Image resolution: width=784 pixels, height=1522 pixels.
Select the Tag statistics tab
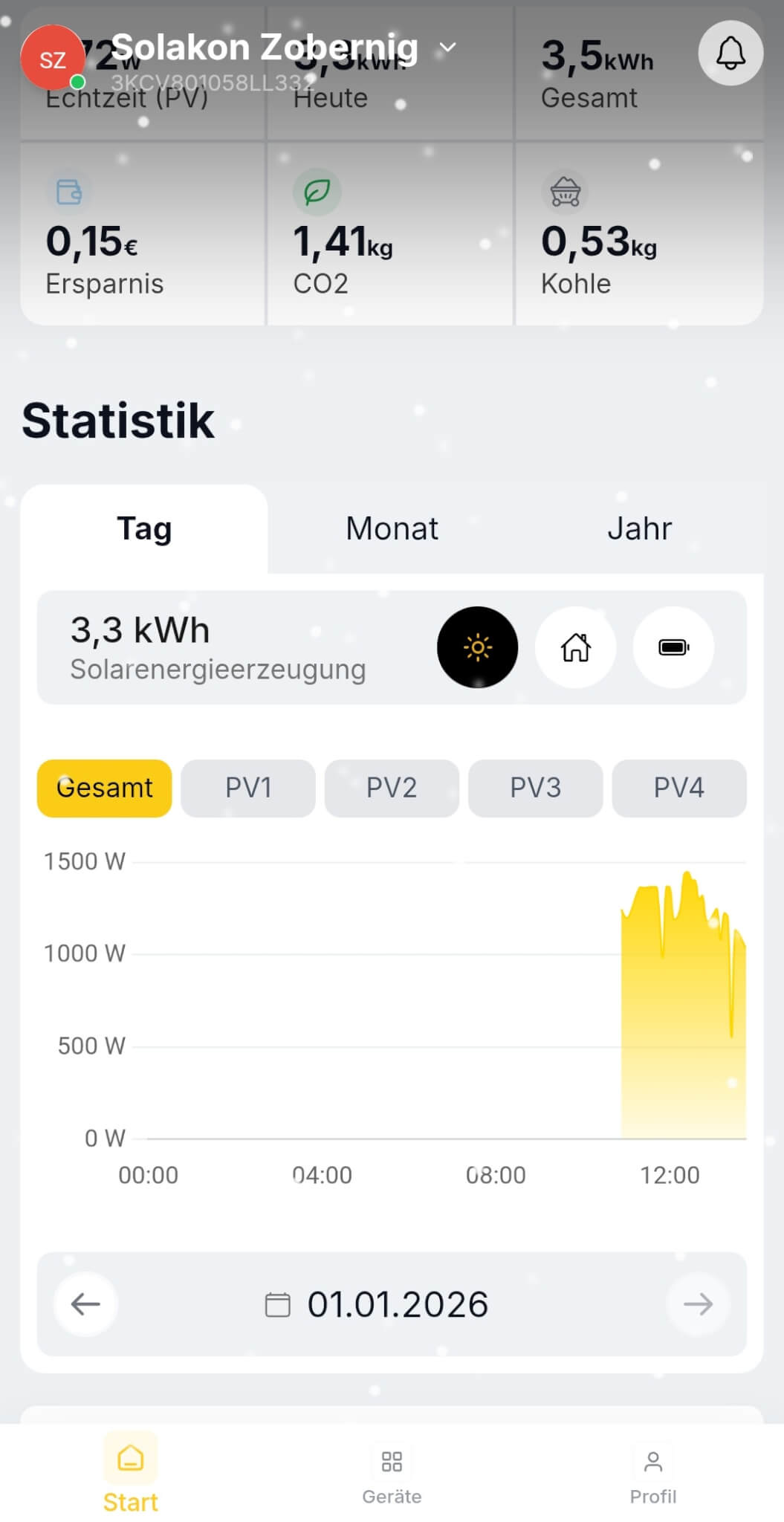[144, 529]
